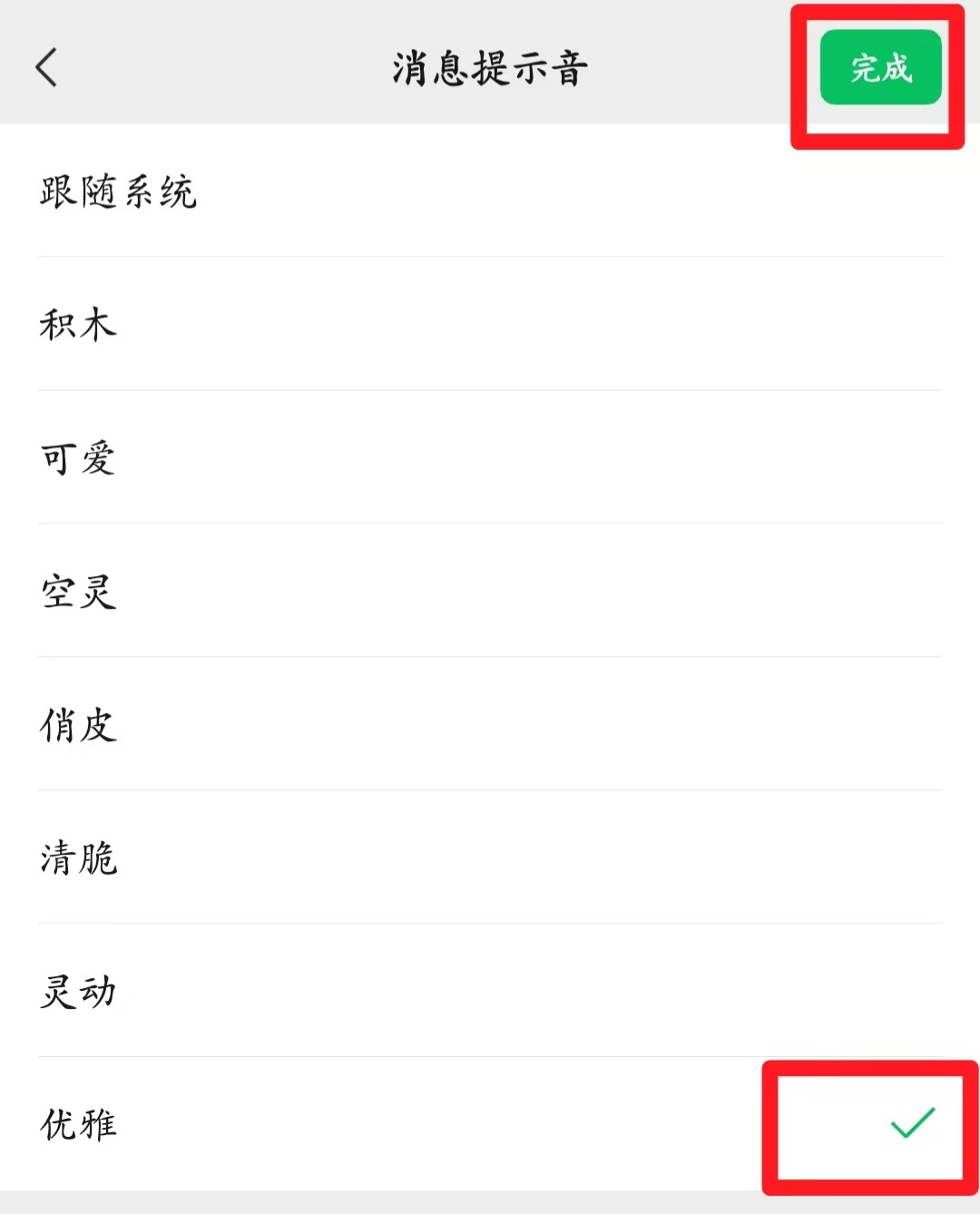This screenshot has width=980, height=1214.
Task: Confirm tone selection with 完成
Action: [x=878, y=67]
